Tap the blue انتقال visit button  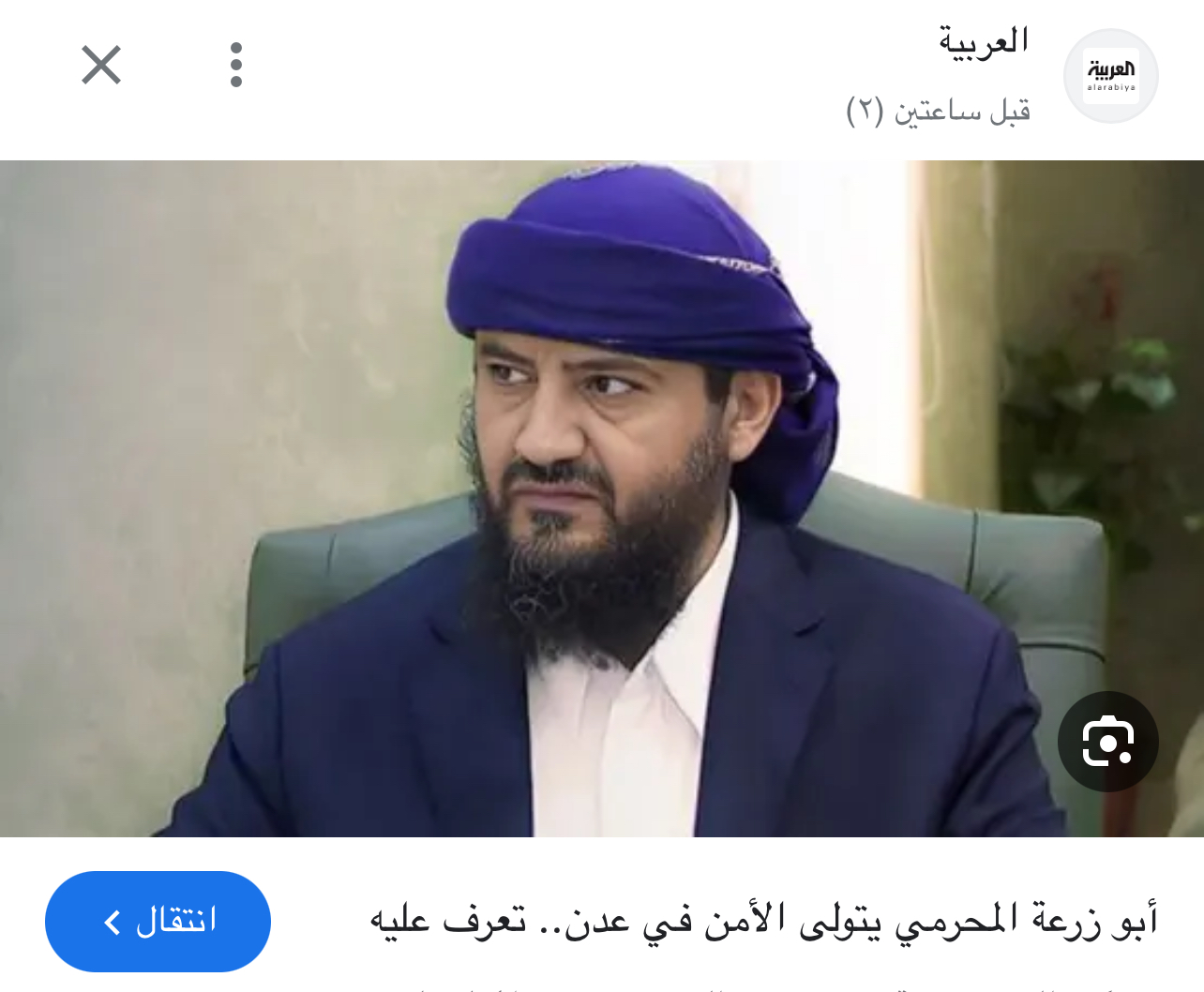tap(158, 921)
